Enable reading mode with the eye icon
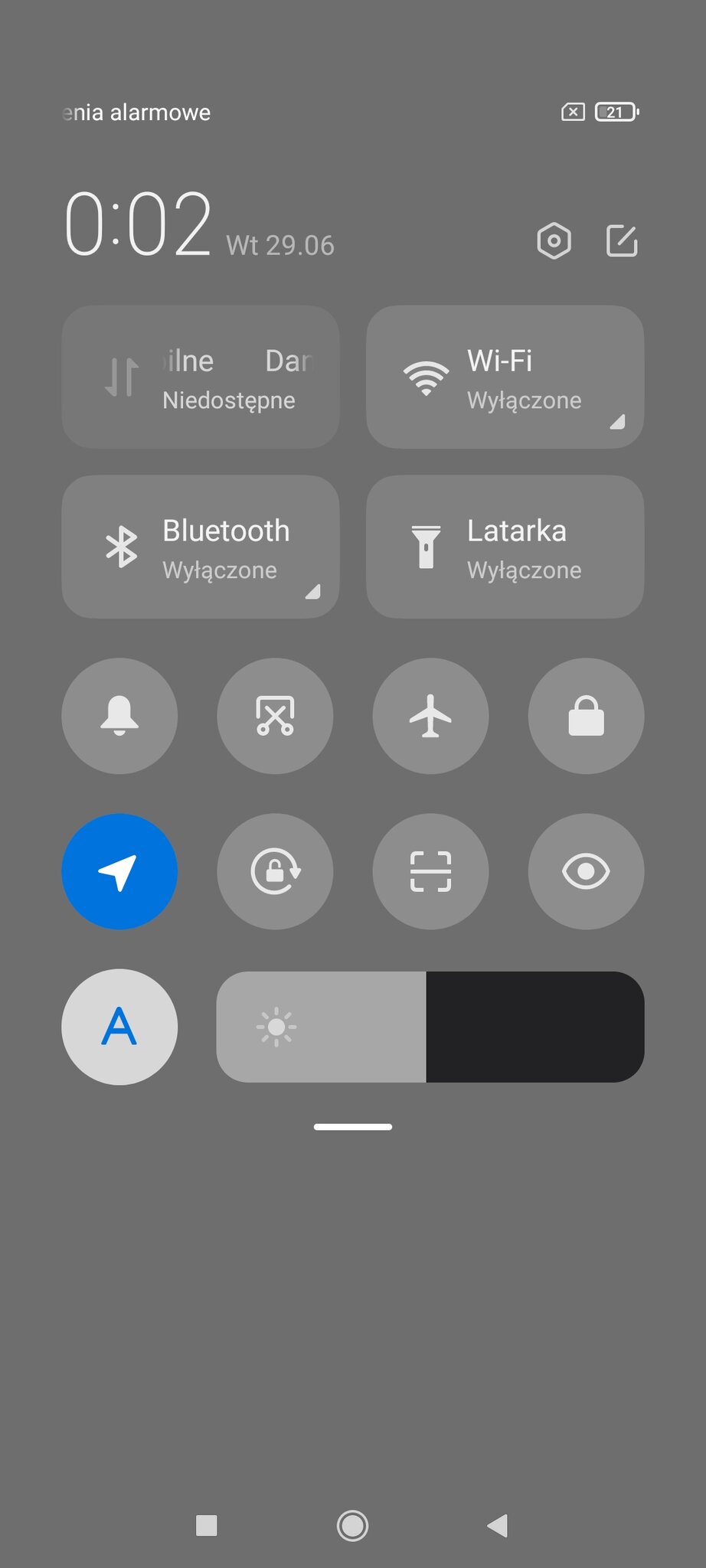The height and width of the screenshot is (1568, 706). pos(586,871)
